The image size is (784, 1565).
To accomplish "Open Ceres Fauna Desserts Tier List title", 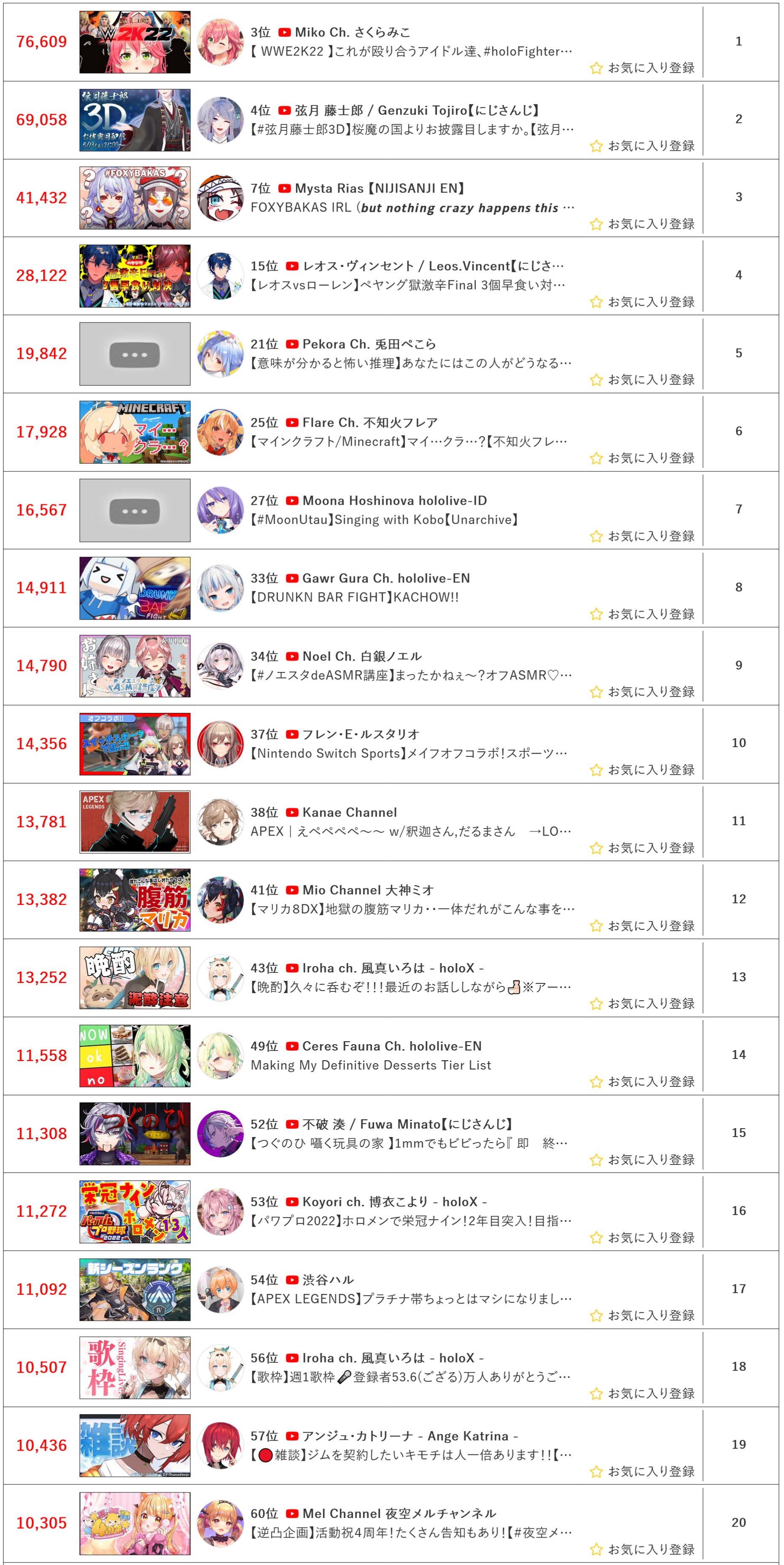I will point(371,1065).
